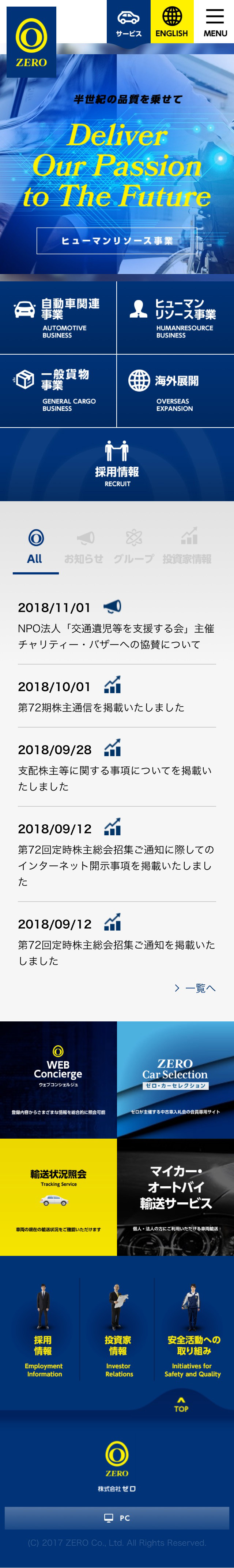
Task: Go to the 一覧へ news list
Action: point(195,988)
